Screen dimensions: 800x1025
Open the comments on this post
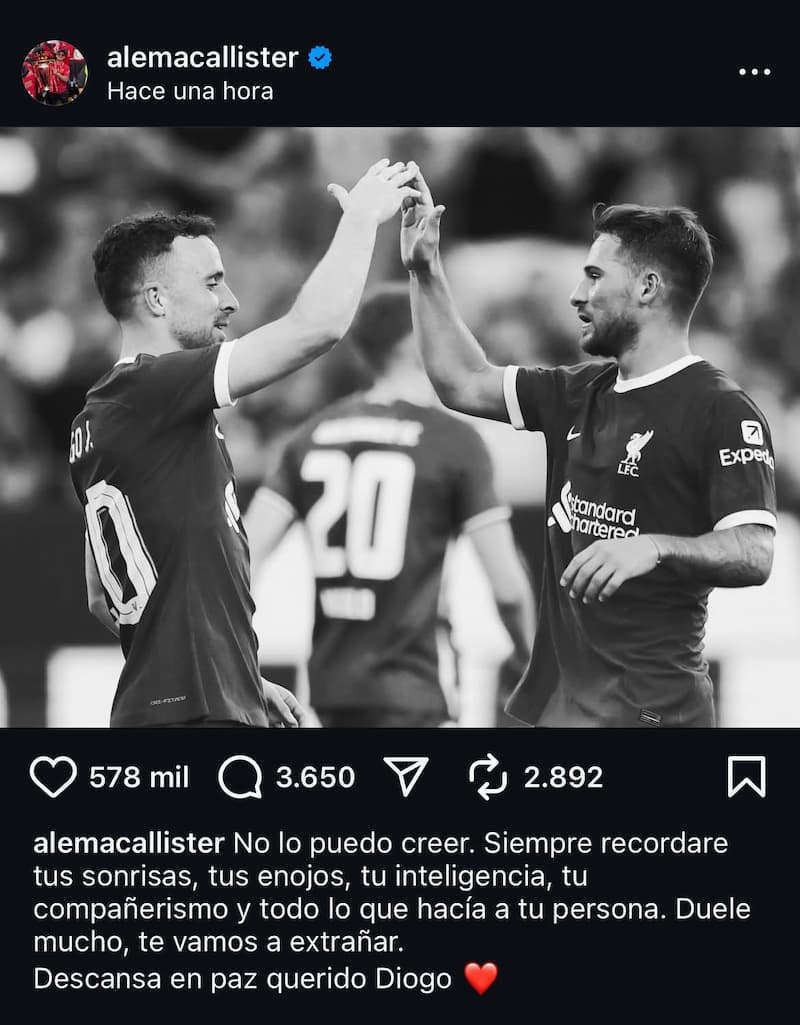pos(240,777)
